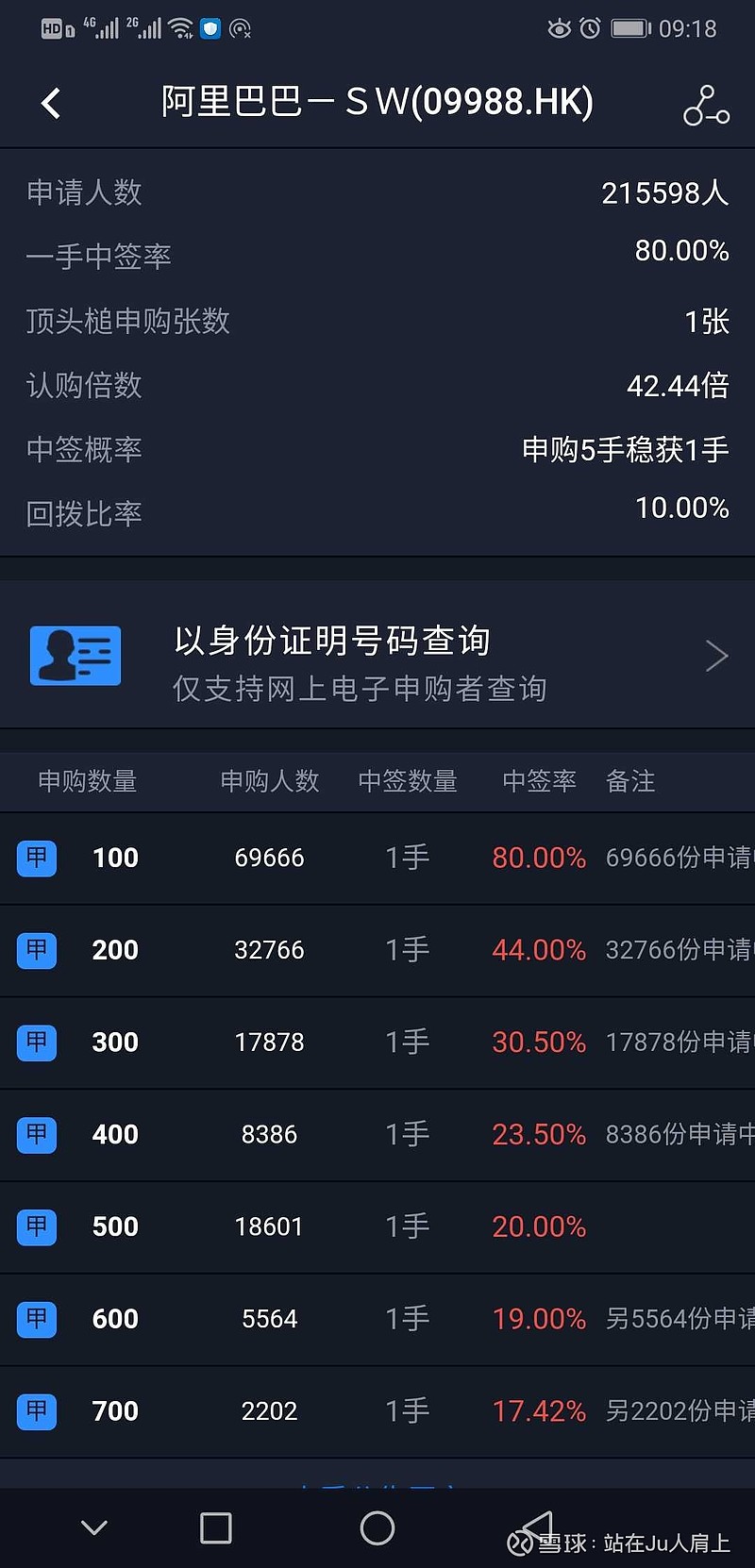The image size is (755, 1568).
Task: Navigate back using the top-left back arrow
Action: point(51,104)
